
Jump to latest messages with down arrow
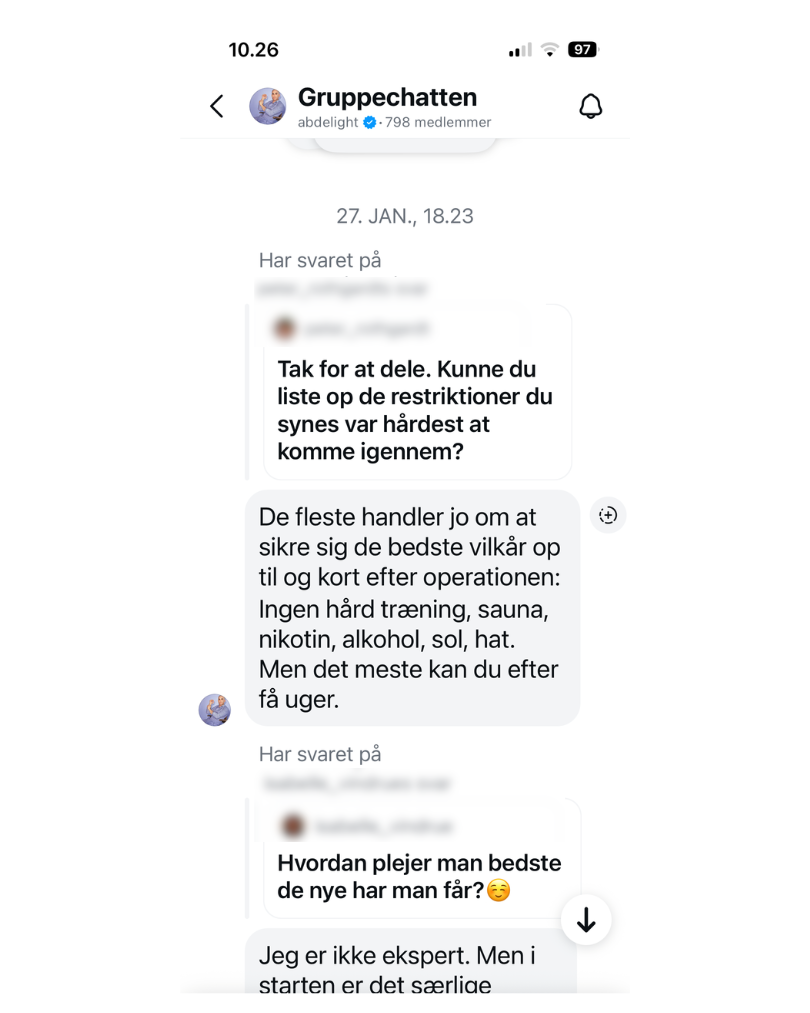point(586,920)
